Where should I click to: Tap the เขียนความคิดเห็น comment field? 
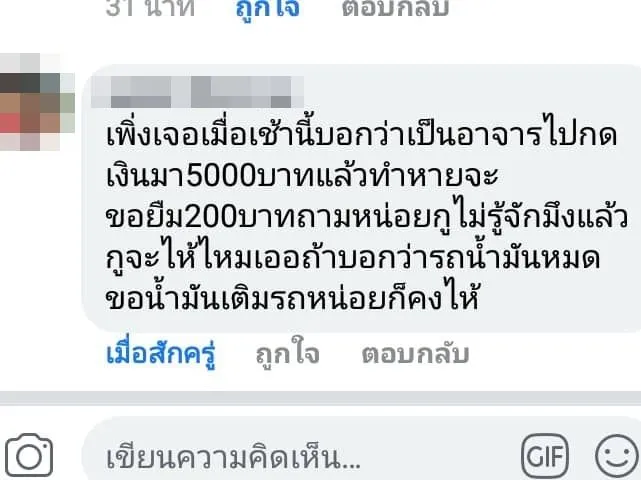coord(300,458)
